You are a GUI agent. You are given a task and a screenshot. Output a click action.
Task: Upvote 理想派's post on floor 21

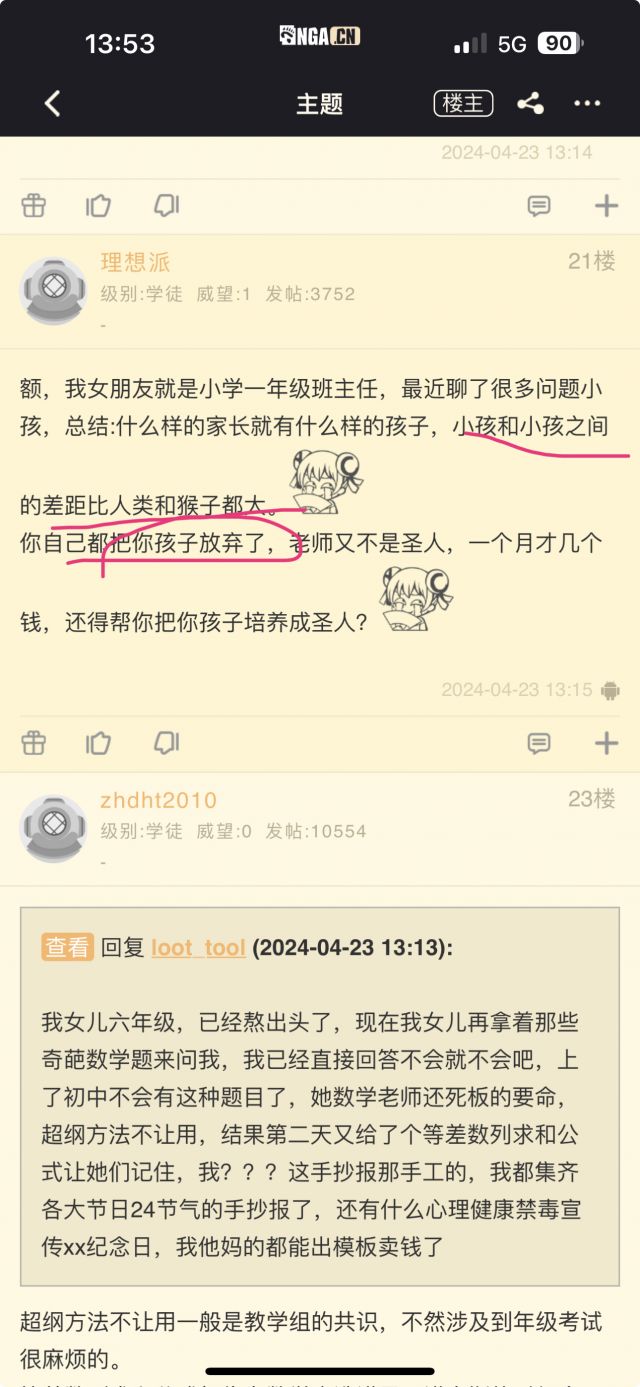pyautogui.click(x=98, y=744)
